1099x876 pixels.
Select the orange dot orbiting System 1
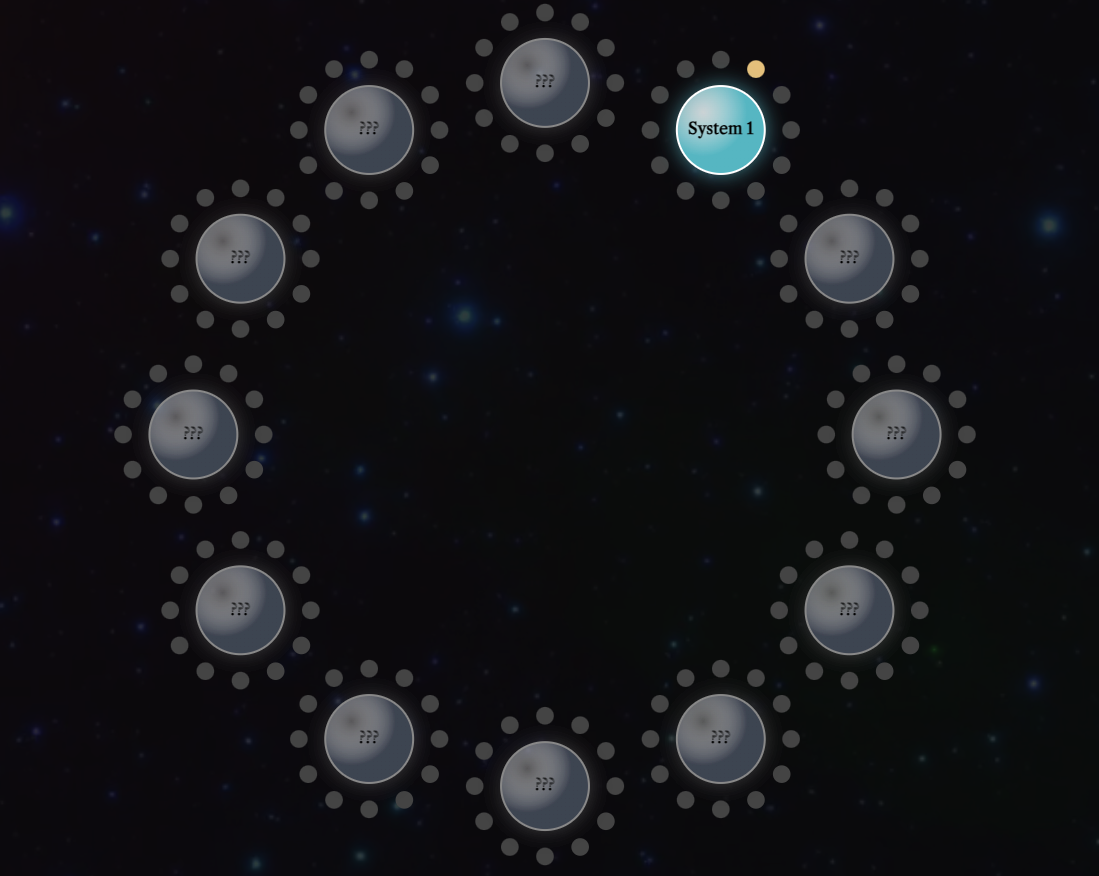[756, 69]
